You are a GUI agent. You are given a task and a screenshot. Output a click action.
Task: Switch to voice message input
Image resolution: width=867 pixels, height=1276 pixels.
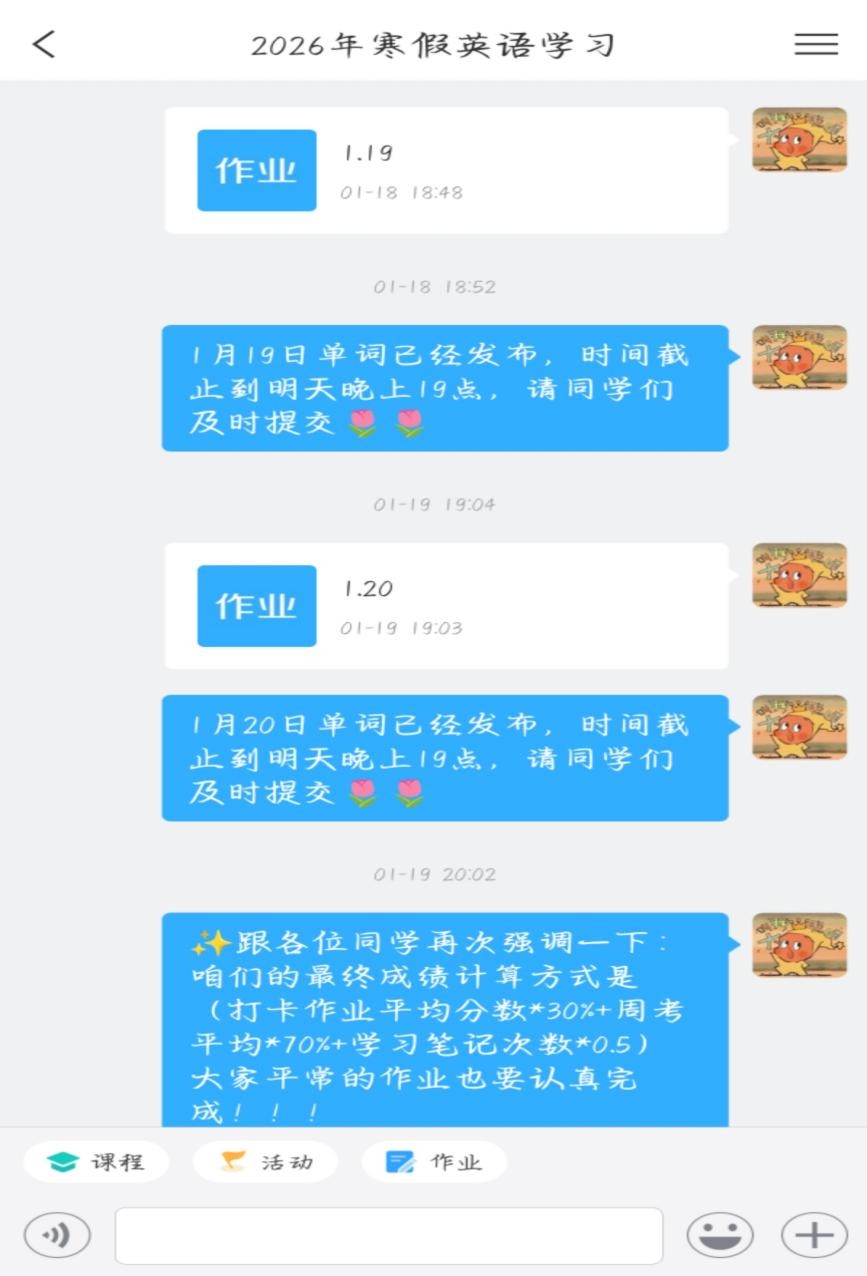[57, 1235]
